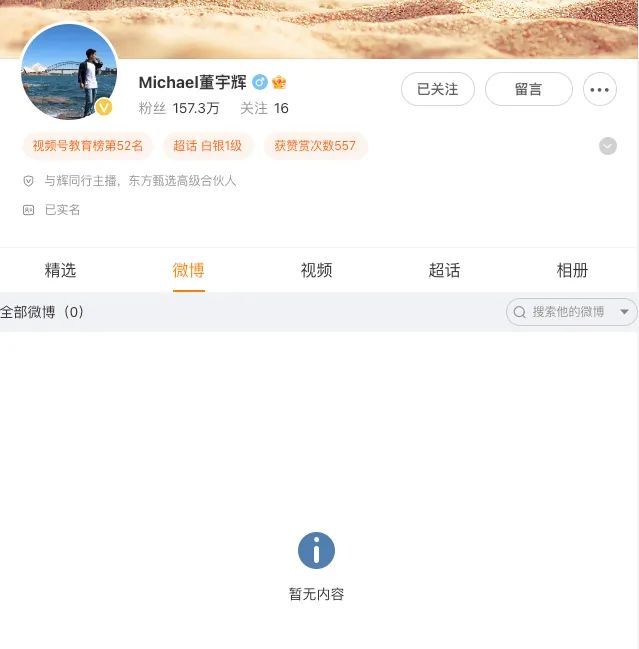The image size is (639, 649).
Task: Switch to the 精选 tab
Action: 60,270
